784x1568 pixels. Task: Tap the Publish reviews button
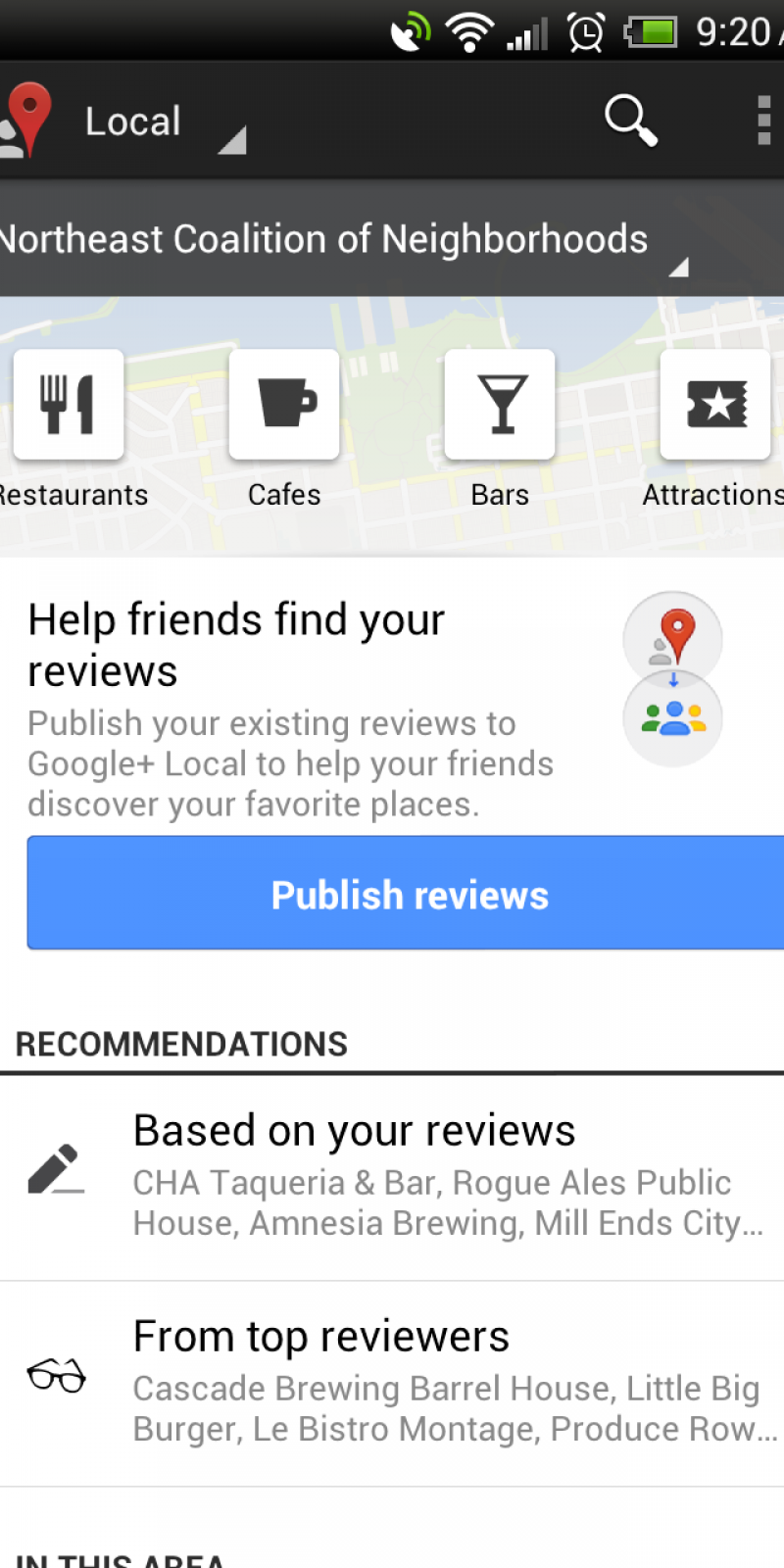408,894
